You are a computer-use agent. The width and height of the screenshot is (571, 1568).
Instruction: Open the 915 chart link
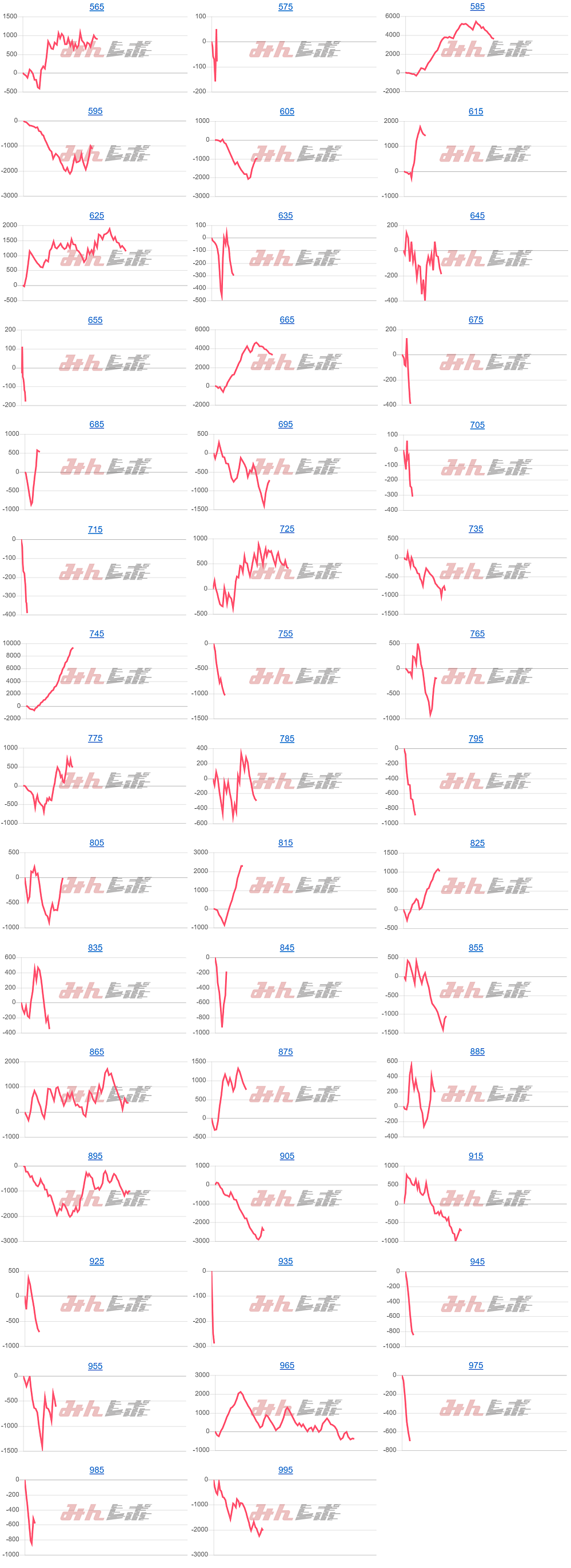click(x=476, y=1156)
